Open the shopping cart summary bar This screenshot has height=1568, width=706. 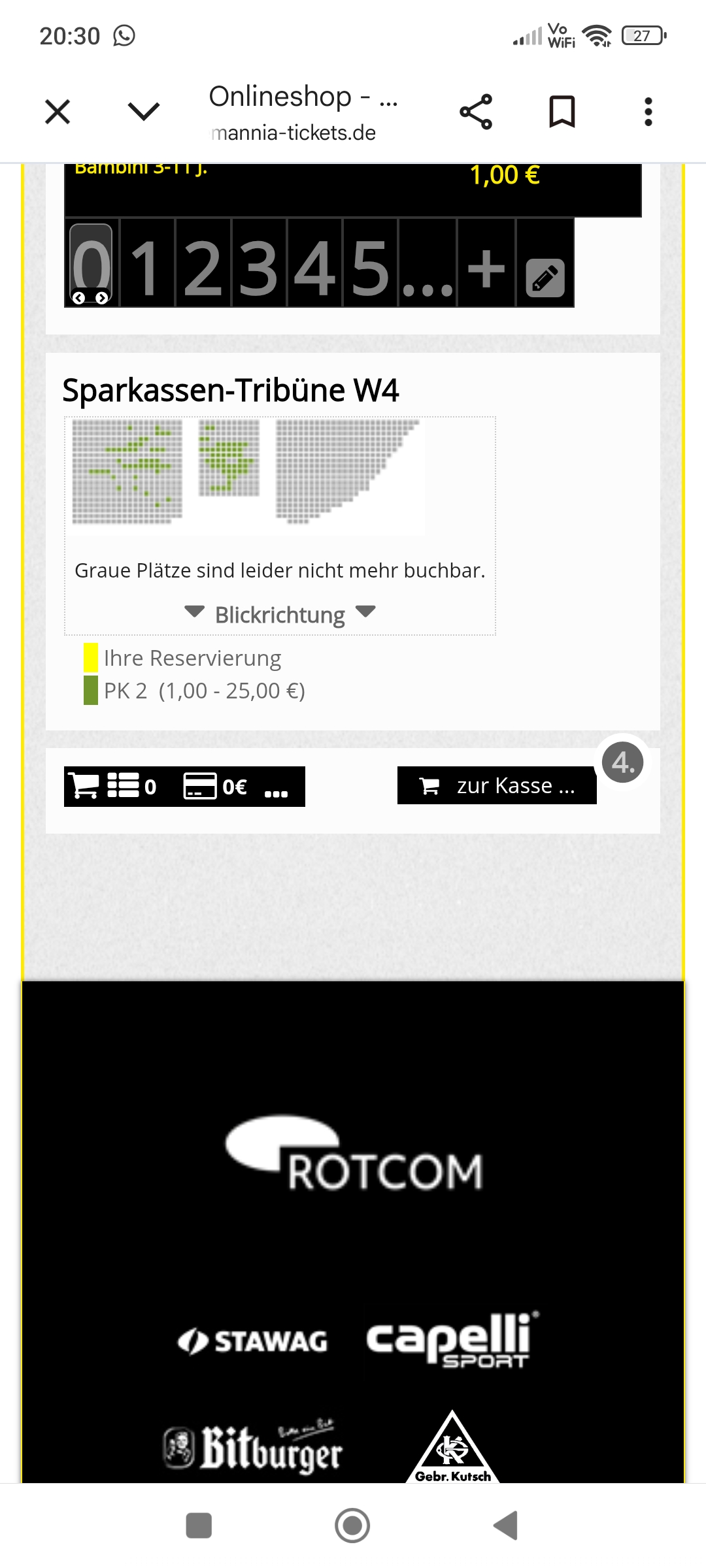click(184, 787)
